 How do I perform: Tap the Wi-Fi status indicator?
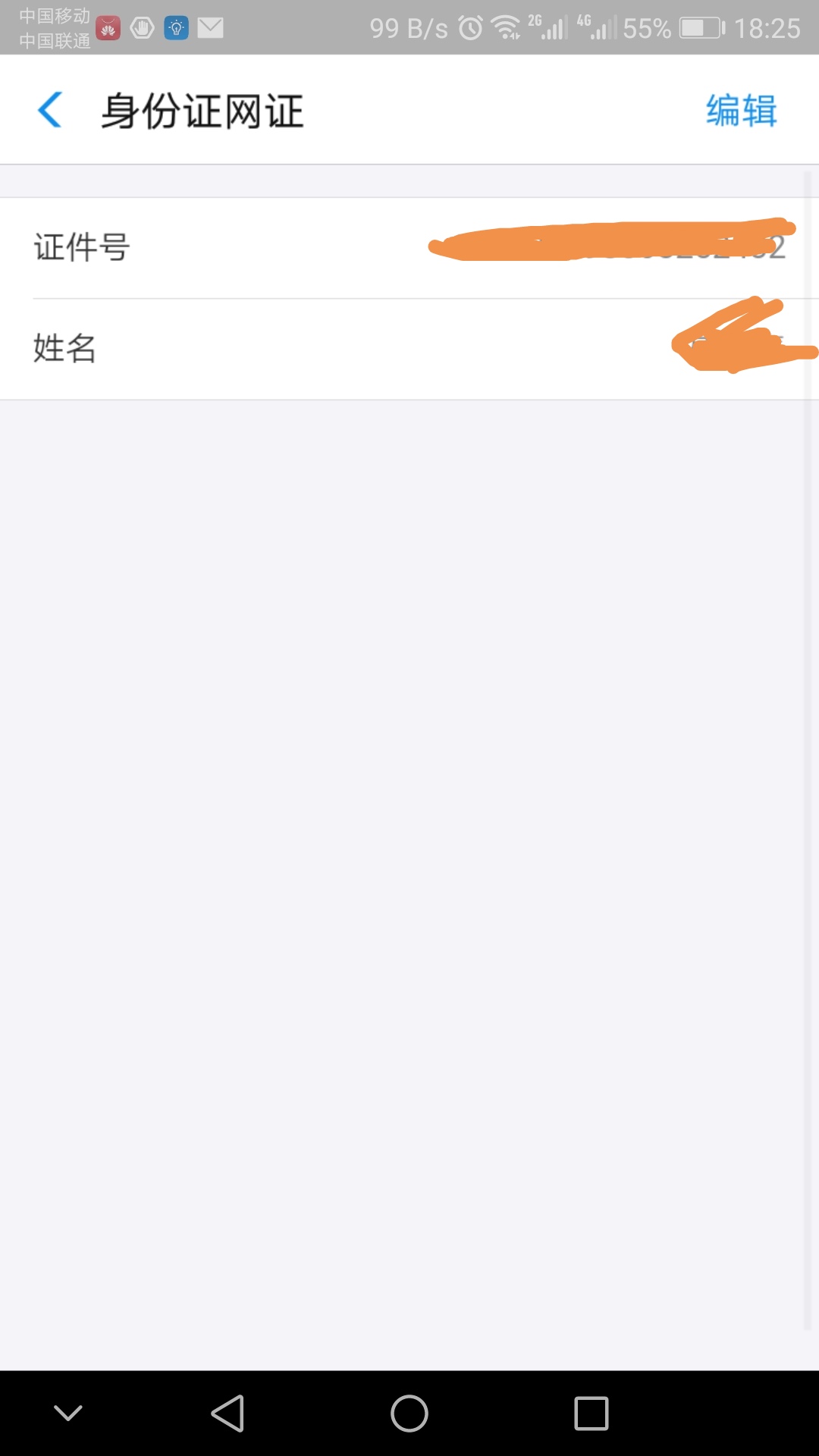(506, 28)
